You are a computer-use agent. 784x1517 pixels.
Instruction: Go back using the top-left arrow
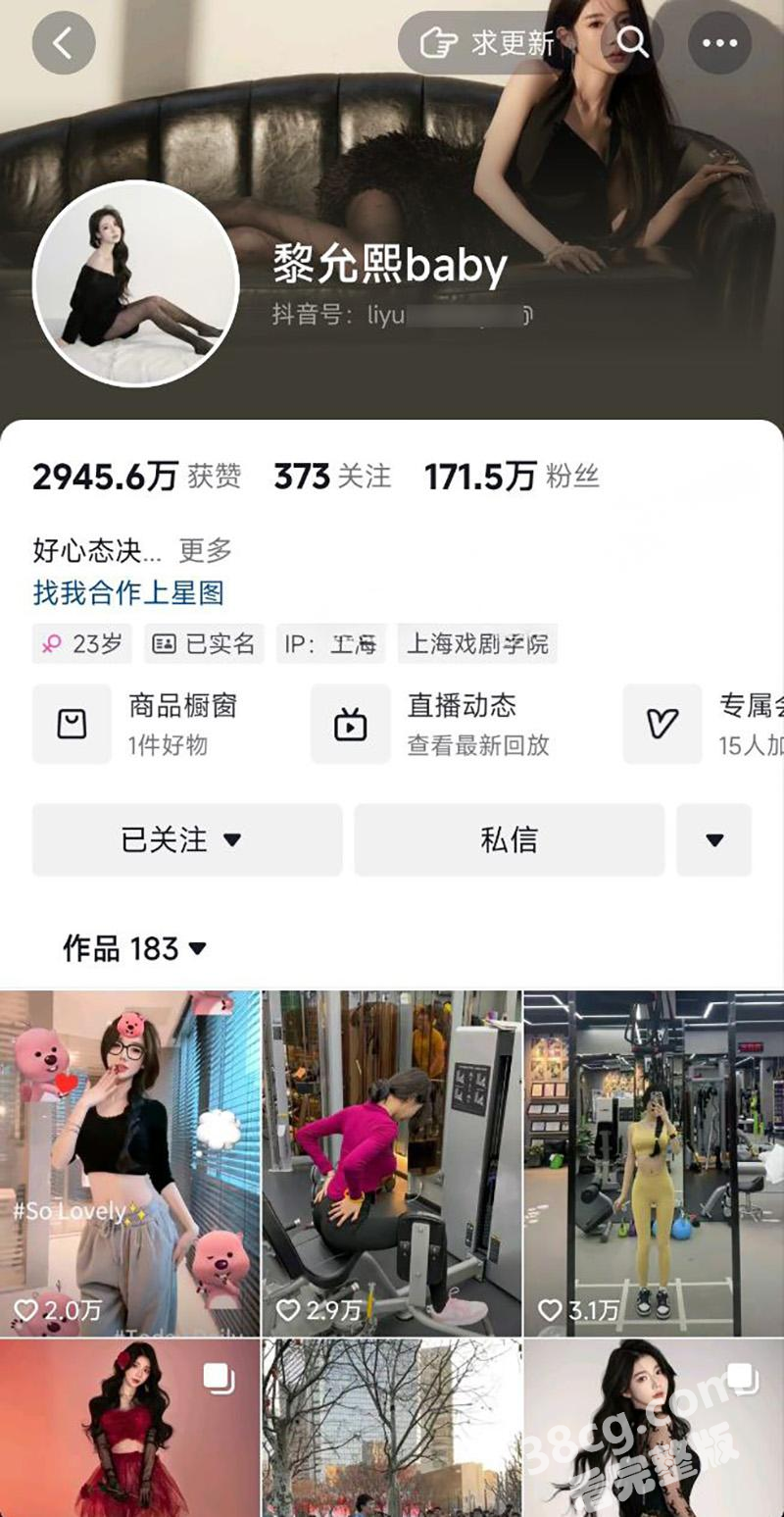tap(64, 43)
